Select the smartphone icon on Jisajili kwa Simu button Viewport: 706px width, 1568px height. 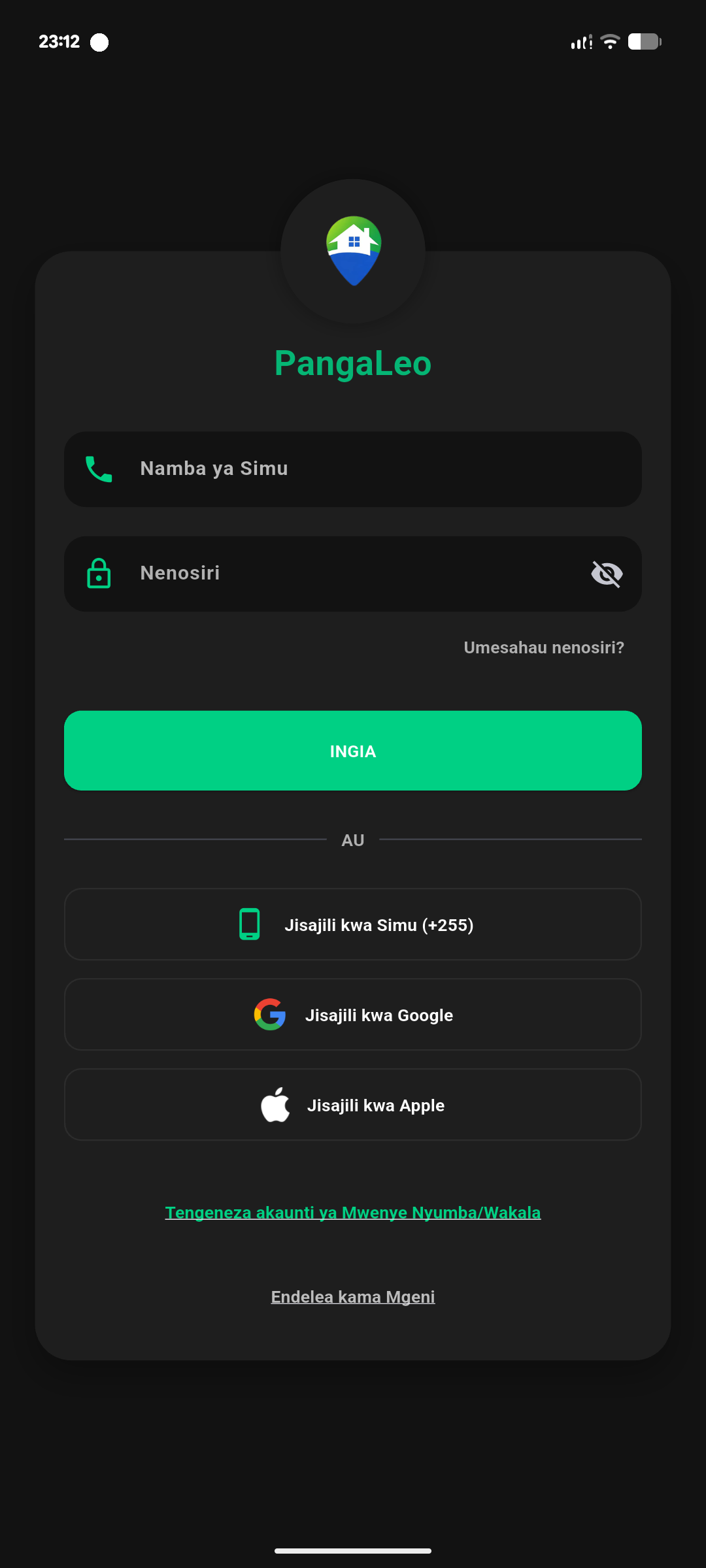250,924
